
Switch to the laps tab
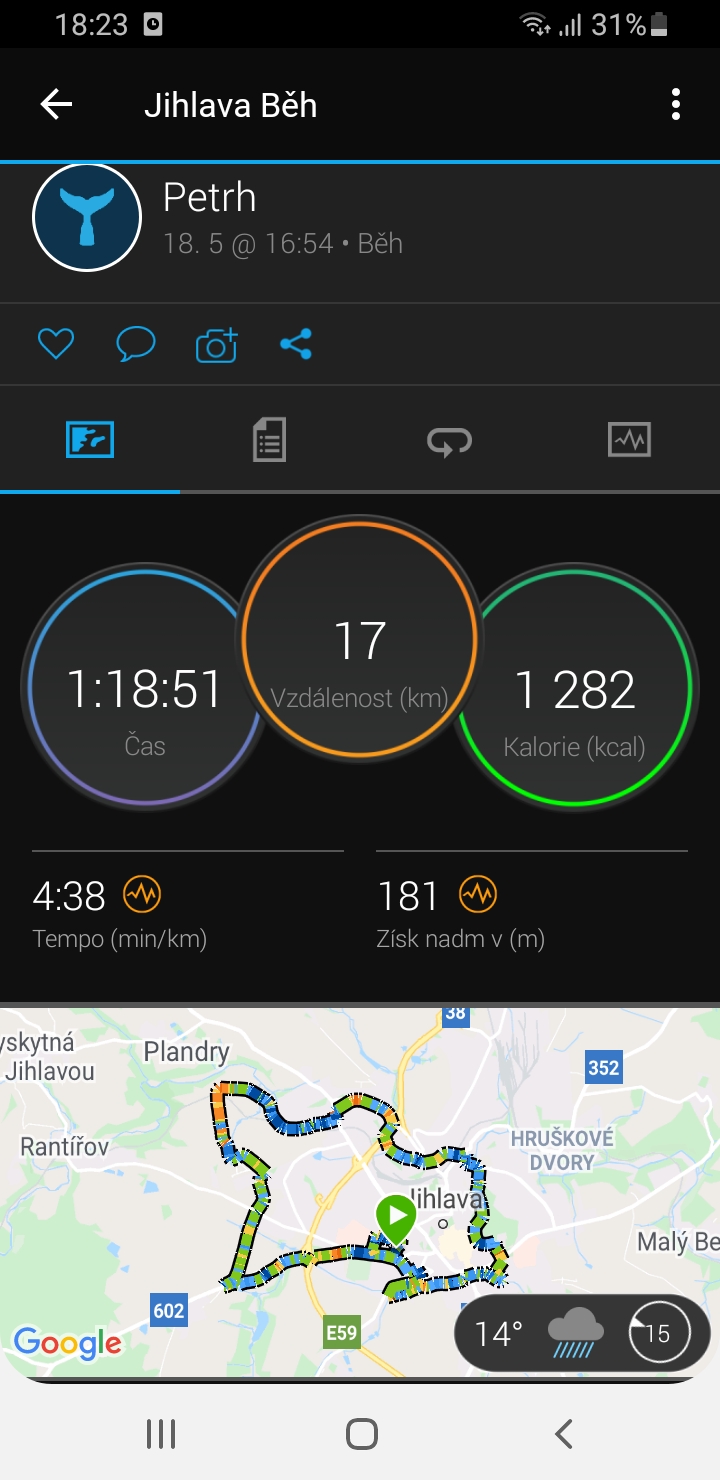[449, 440]
